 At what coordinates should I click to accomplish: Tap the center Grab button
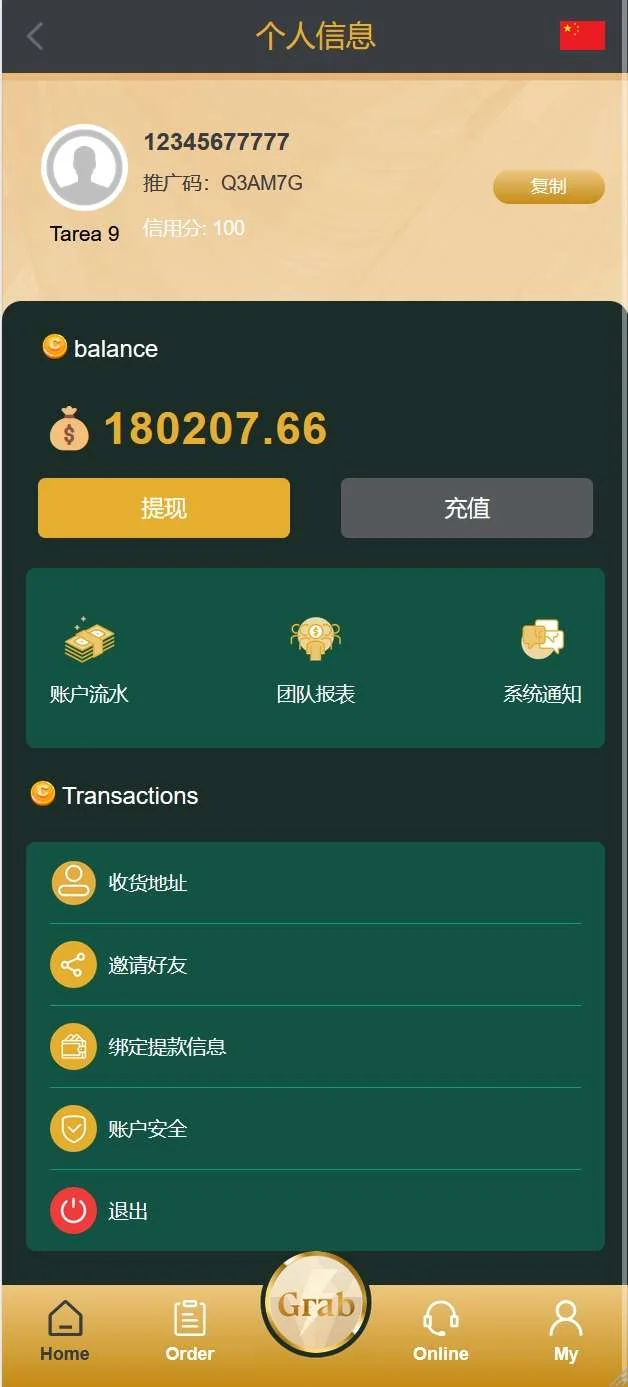pos(316,1305)
